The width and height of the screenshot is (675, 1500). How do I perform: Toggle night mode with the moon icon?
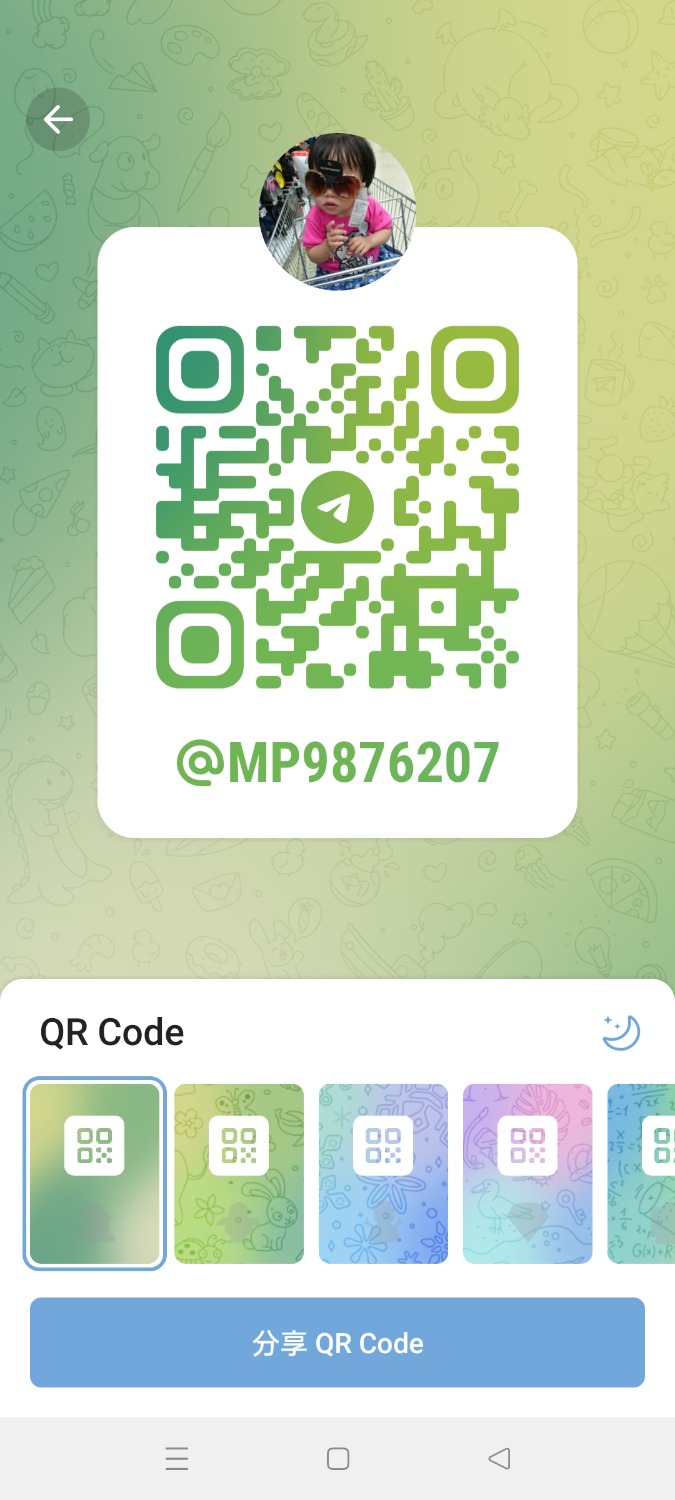coord(620,1032)
